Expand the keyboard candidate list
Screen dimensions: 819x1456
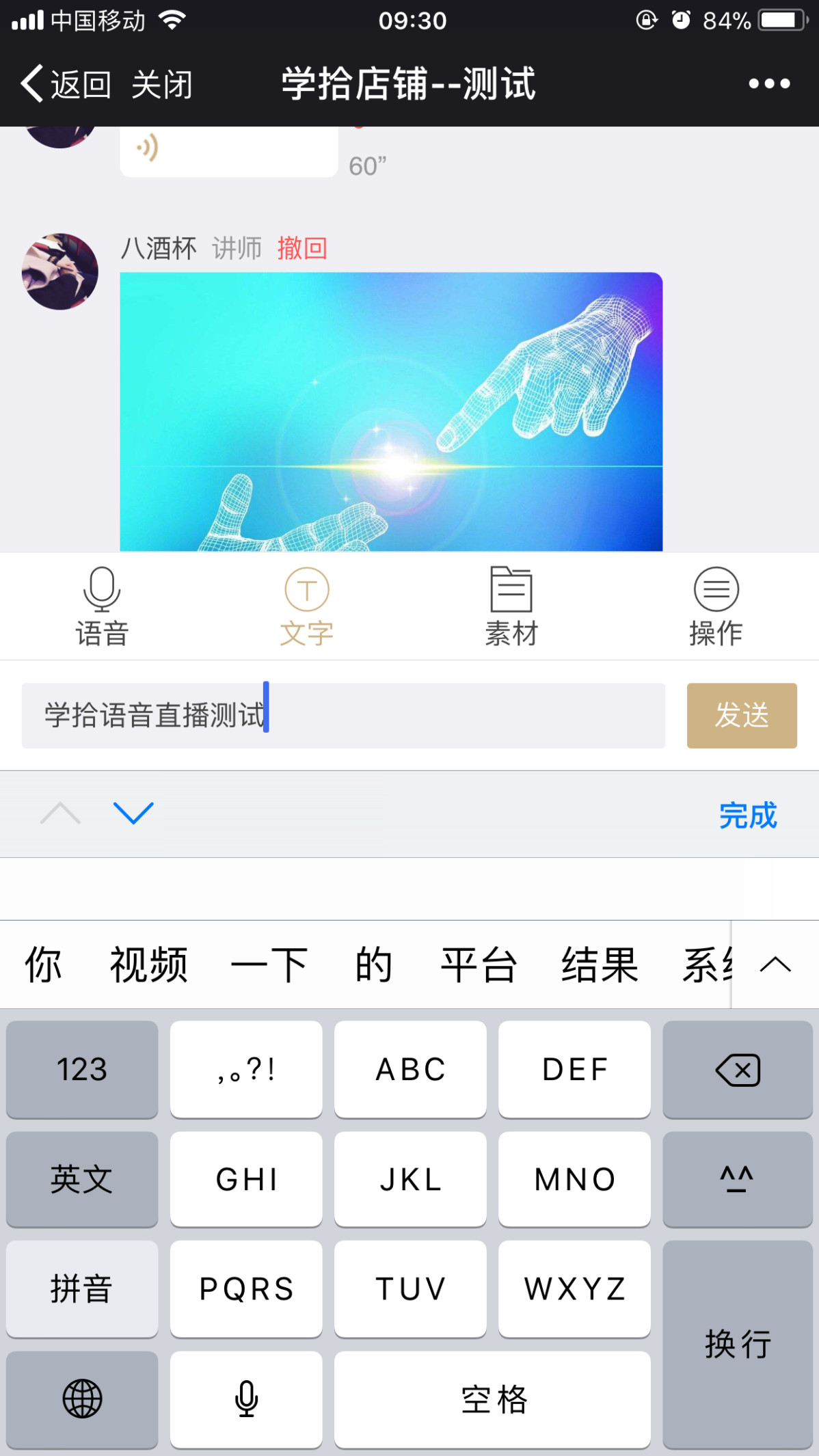(775, 965)
